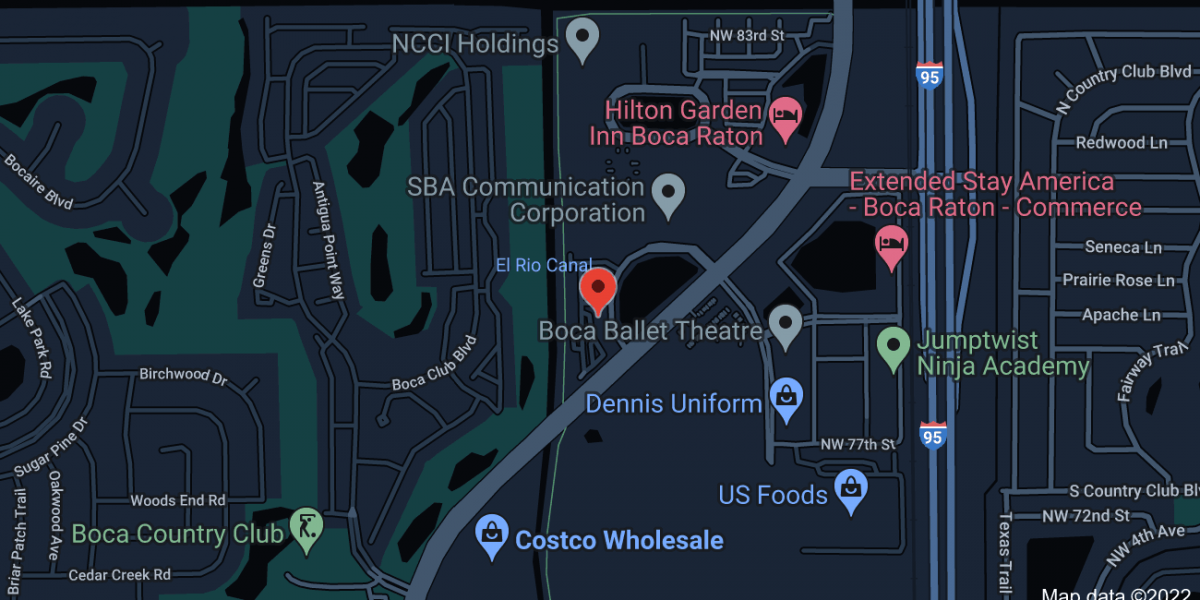Tap the red location marker pin
This screenshot has height=600, width=1200.
coord(598,288)
